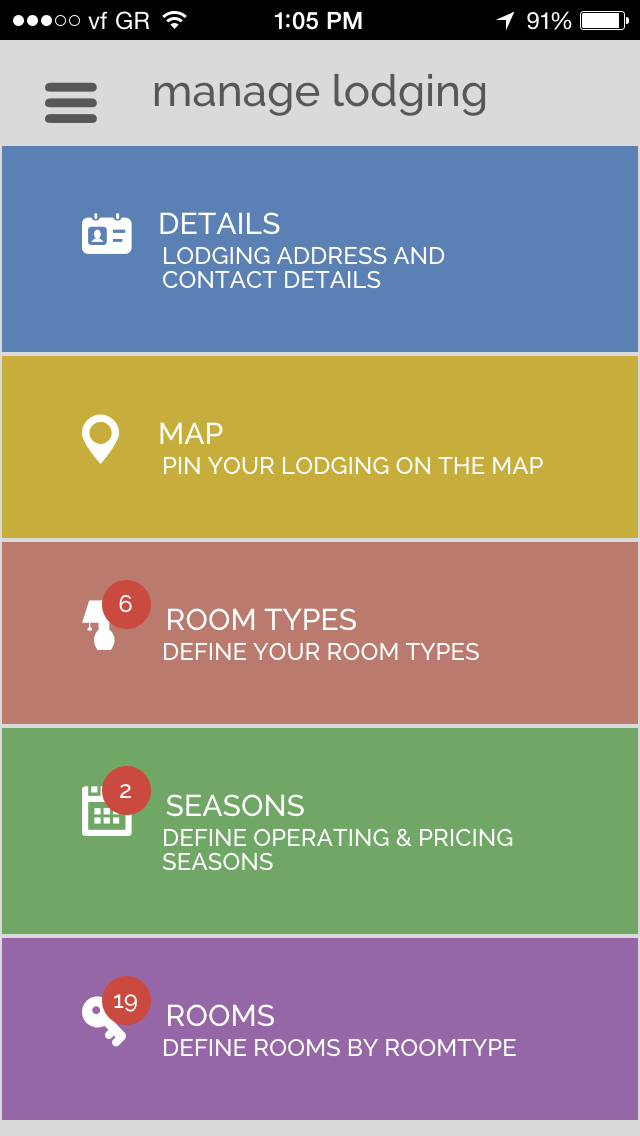Open Seasons to define pricing seasons
This screenshot has height=1136, width=640.
(x=320, y=831)
